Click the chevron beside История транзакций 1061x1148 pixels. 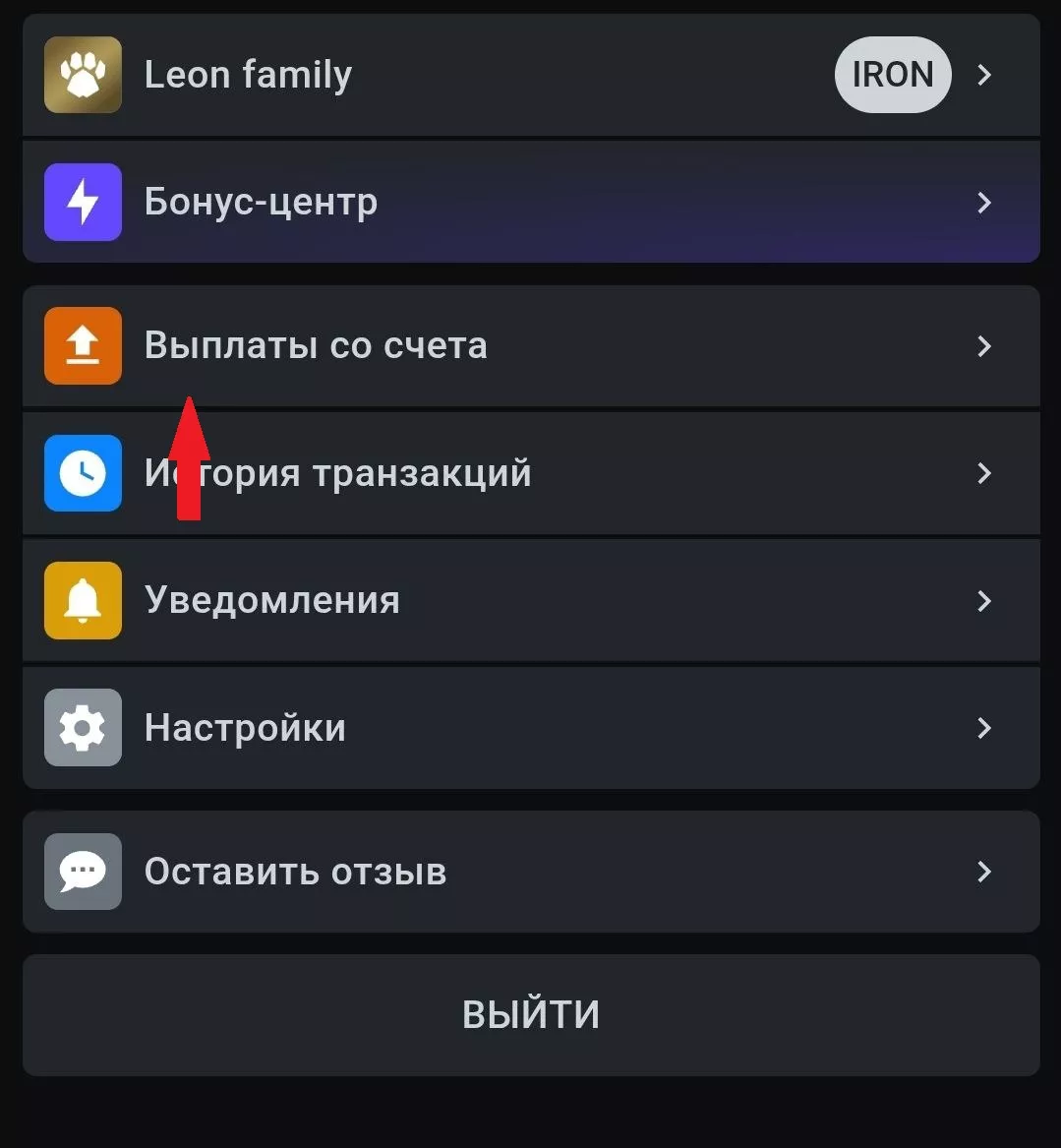(984, 473)
